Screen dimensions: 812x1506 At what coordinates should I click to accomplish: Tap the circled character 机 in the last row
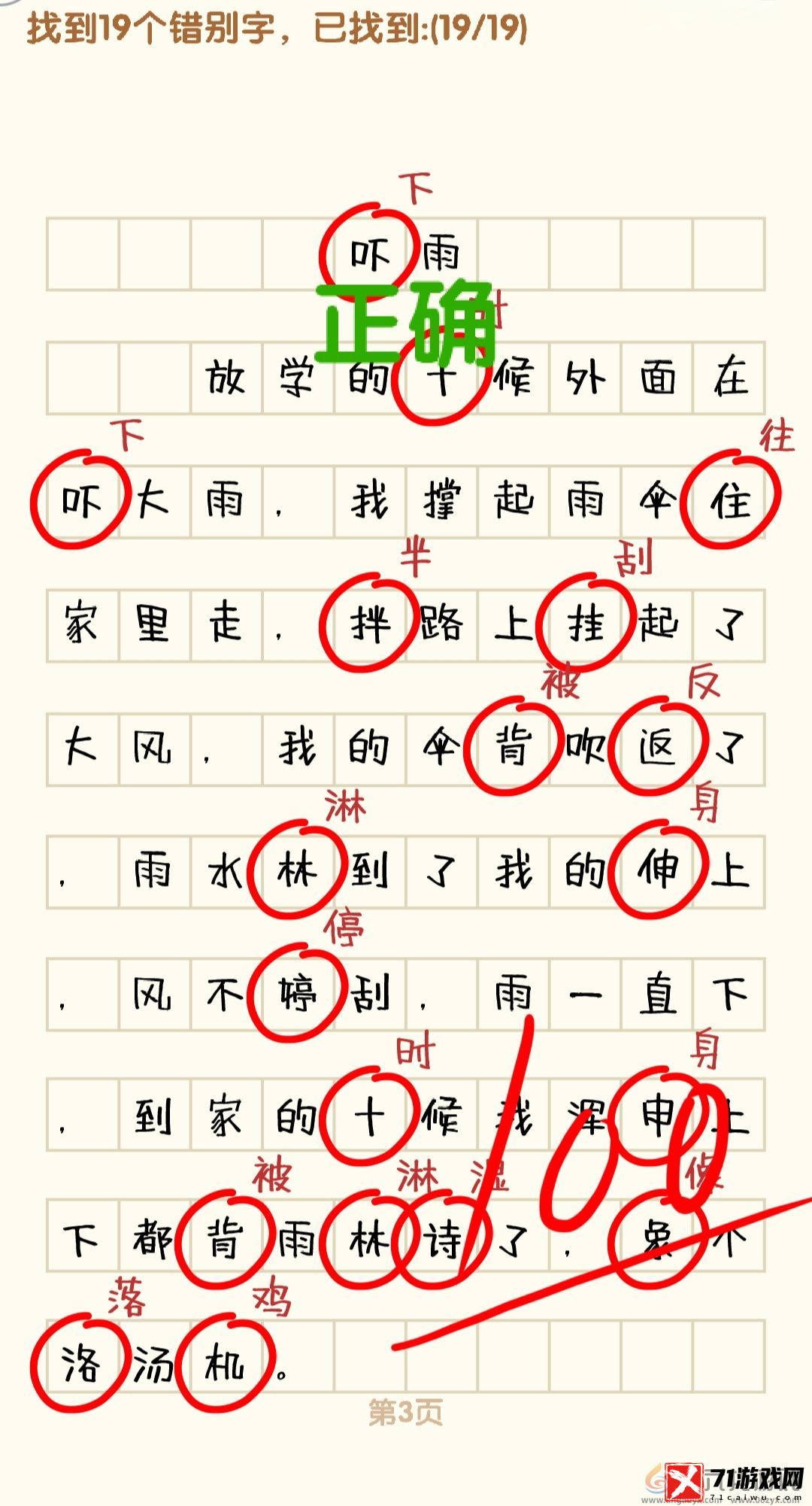pyautogui.click(x=225, y=1362)
